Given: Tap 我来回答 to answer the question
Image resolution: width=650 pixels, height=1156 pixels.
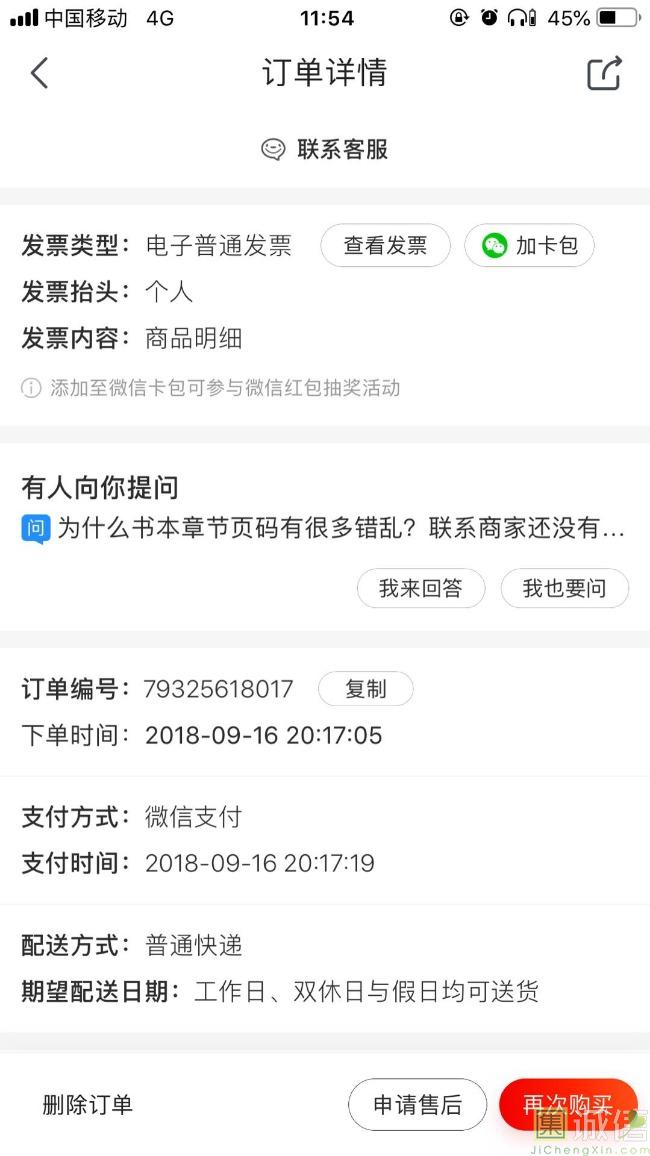Looking at the screenshot, I should [x=421, y=589].
